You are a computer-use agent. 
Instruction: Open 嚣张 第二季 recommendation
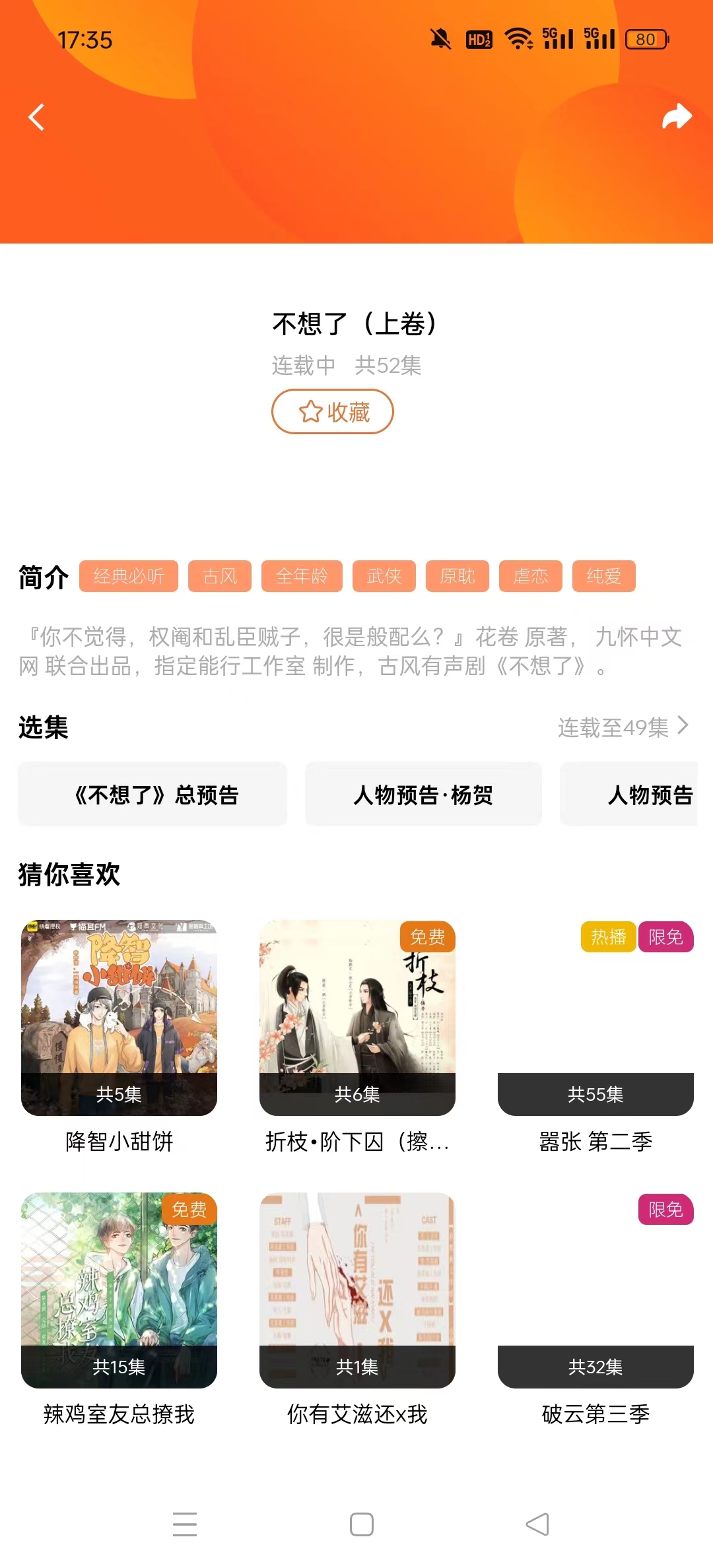[x=595, y=1018]
